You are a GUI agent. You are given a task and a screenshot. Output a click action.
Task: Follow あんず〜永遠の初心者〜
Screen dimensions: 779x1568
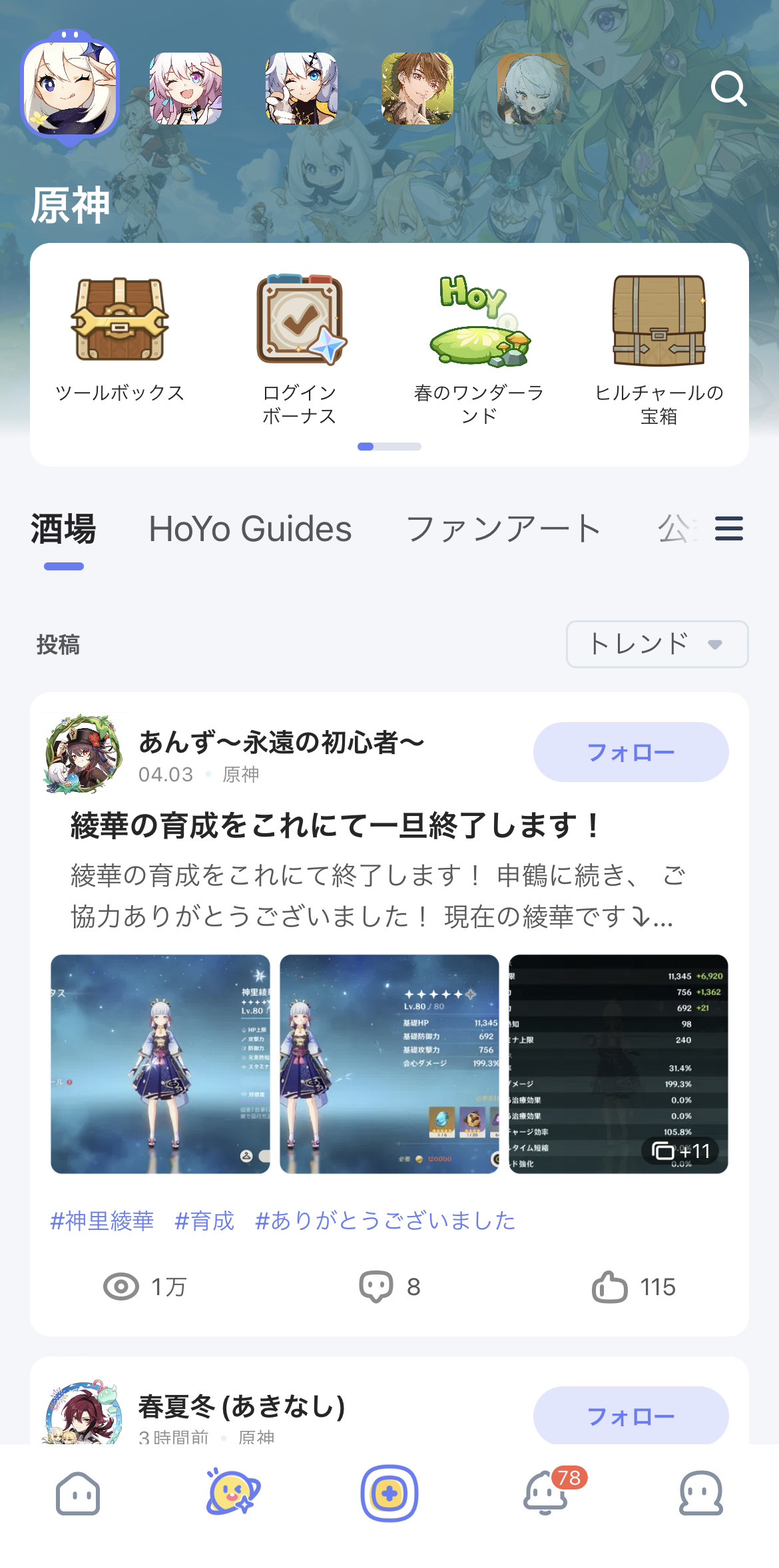click(631, 752)
